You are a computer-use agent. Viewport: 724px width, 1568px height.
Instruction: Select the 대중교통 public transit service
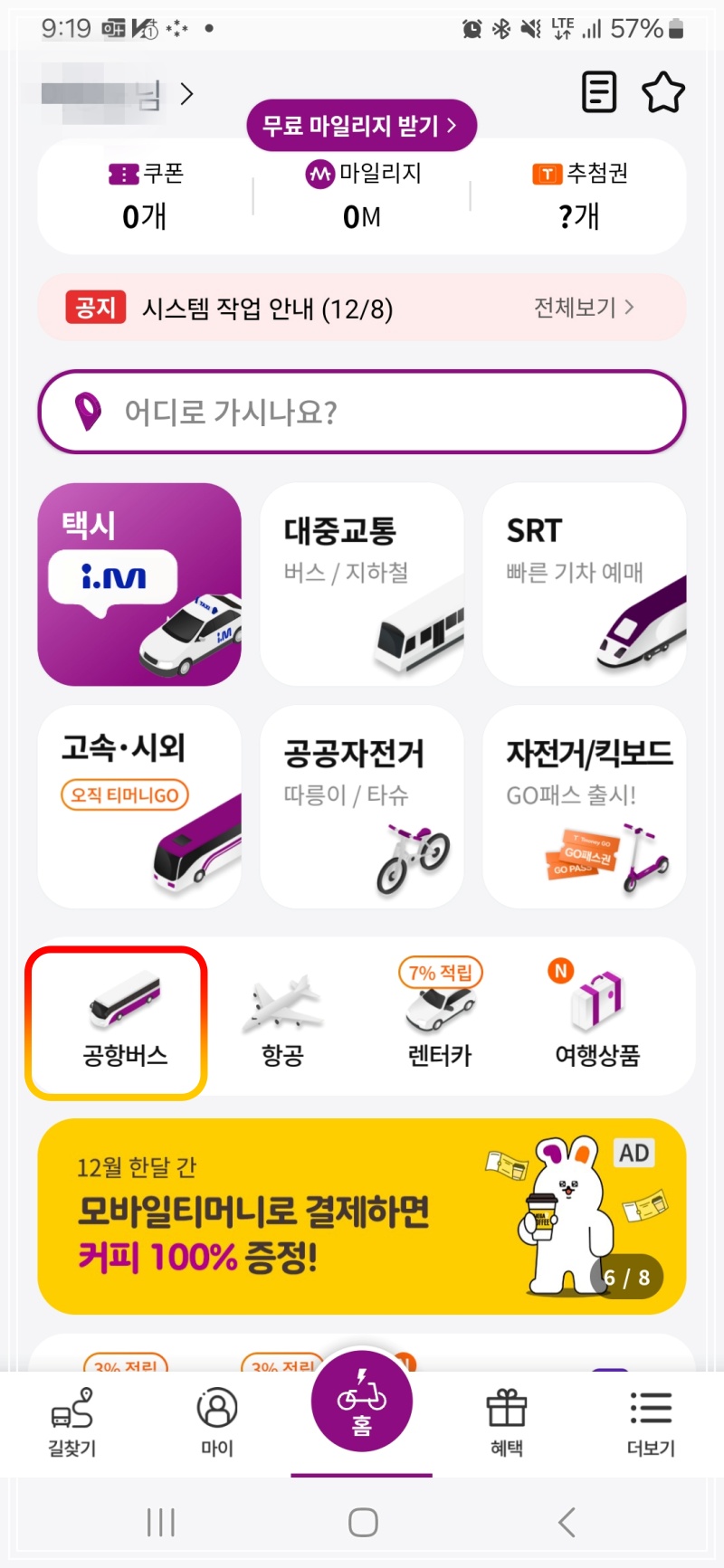[x=361, y=584]
